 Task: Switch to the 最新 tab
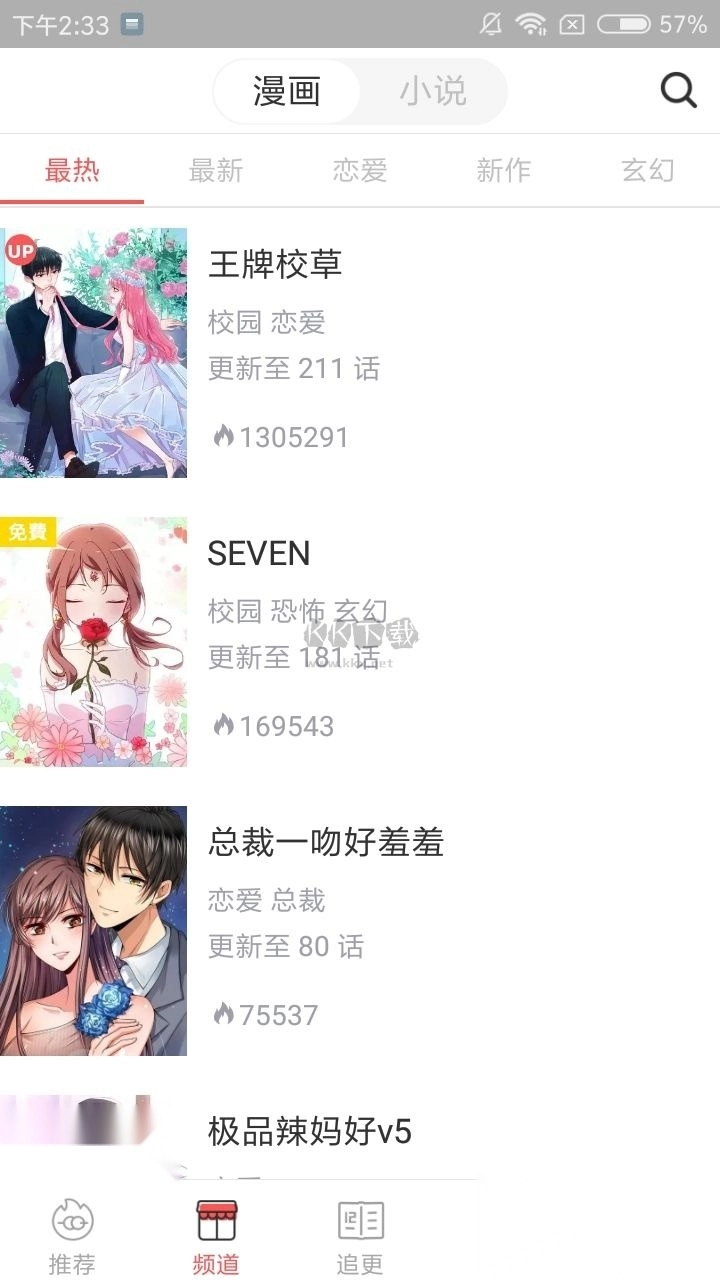point(216,171)
